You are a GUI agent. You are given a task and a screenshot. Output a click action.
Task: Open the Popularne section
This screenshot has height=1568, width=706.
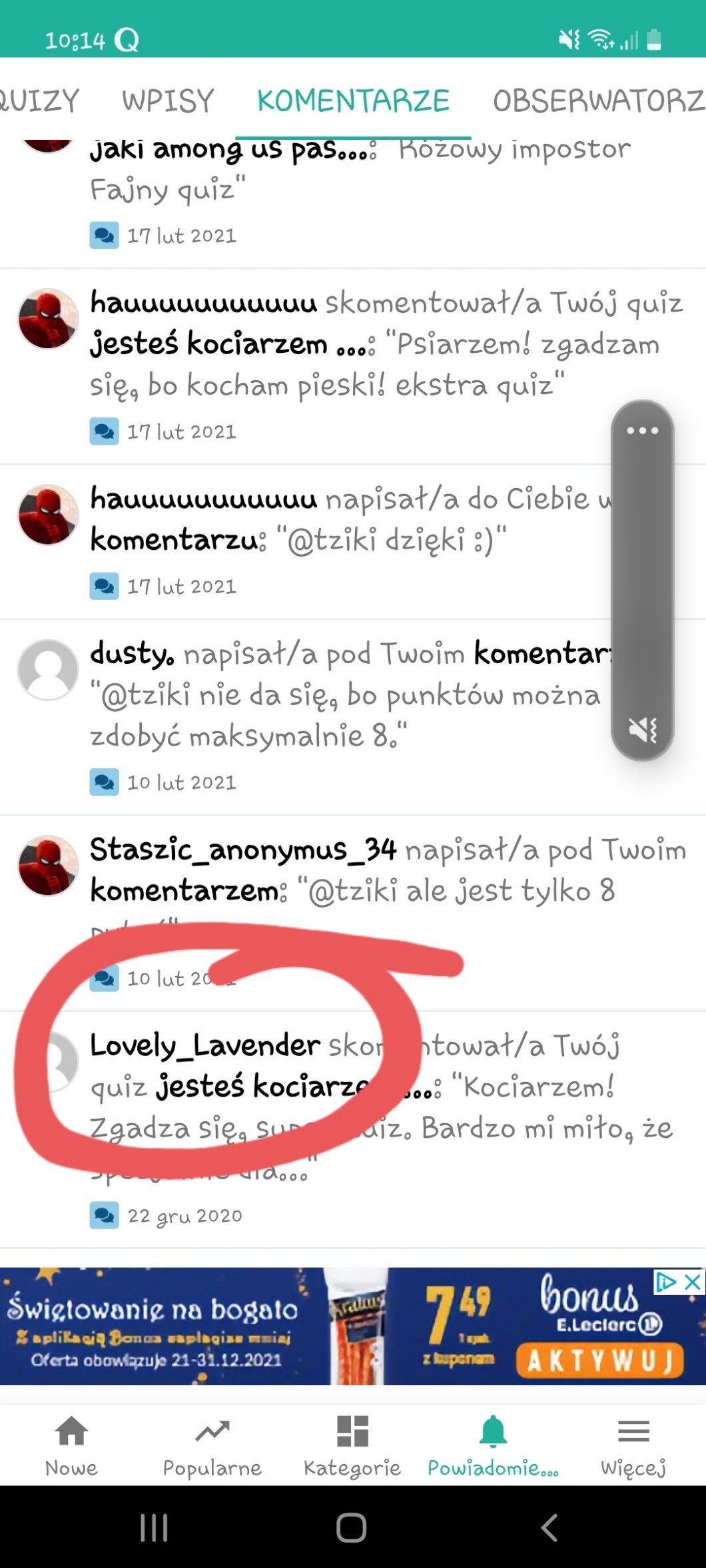point(212,1445)
